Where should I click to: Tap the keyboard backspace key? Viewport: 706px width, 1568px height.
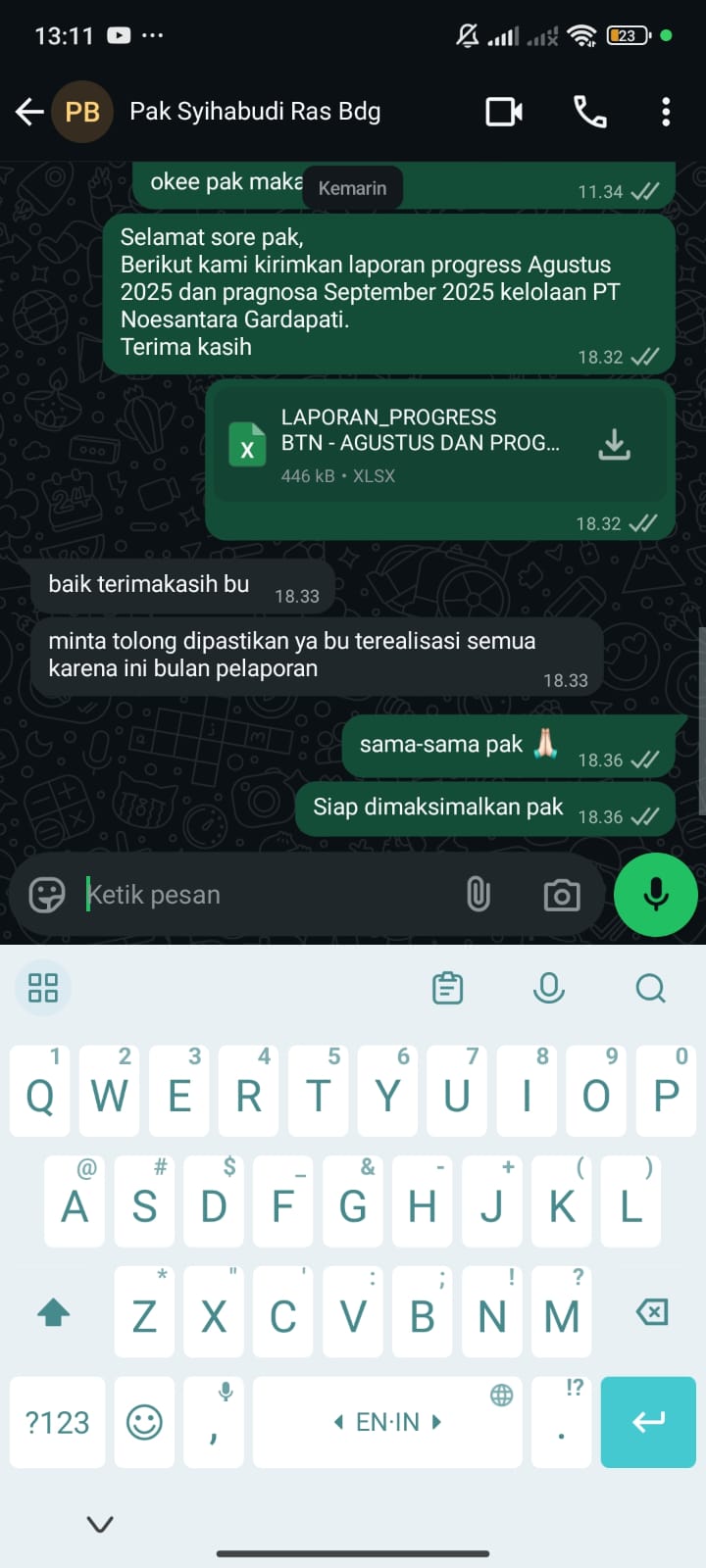(x=652, y=1312)
